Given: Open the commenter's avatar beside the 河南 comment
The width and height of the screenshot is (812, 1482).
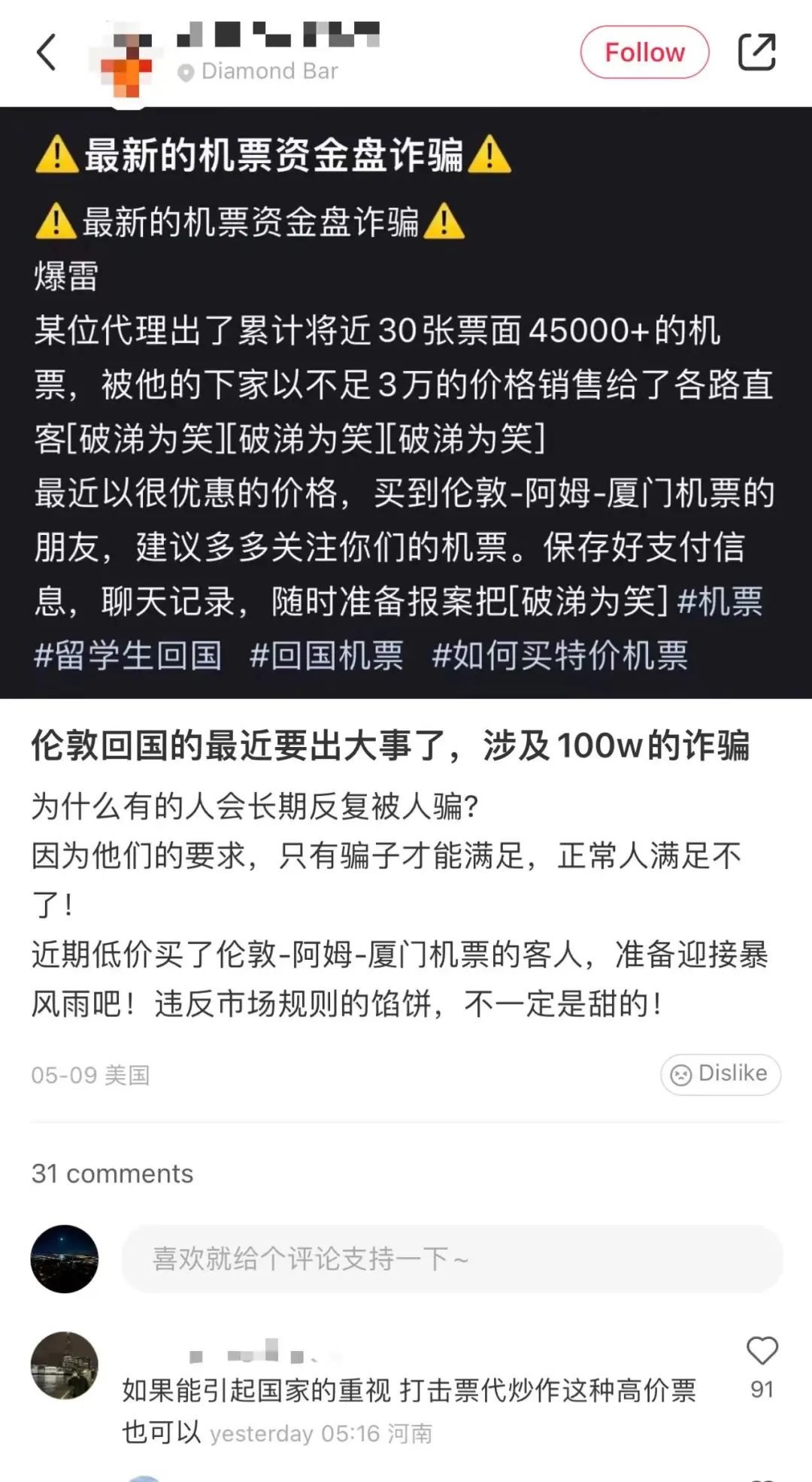Looking at the screenshot, I should tap(65, 1365).
